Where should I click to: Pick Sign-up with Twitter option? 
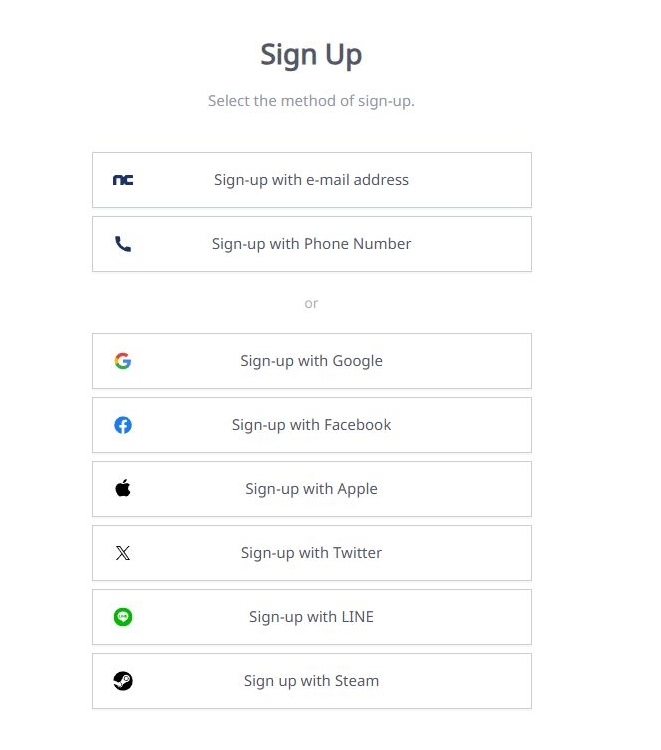pyautogui.click(x=311, y=553)
